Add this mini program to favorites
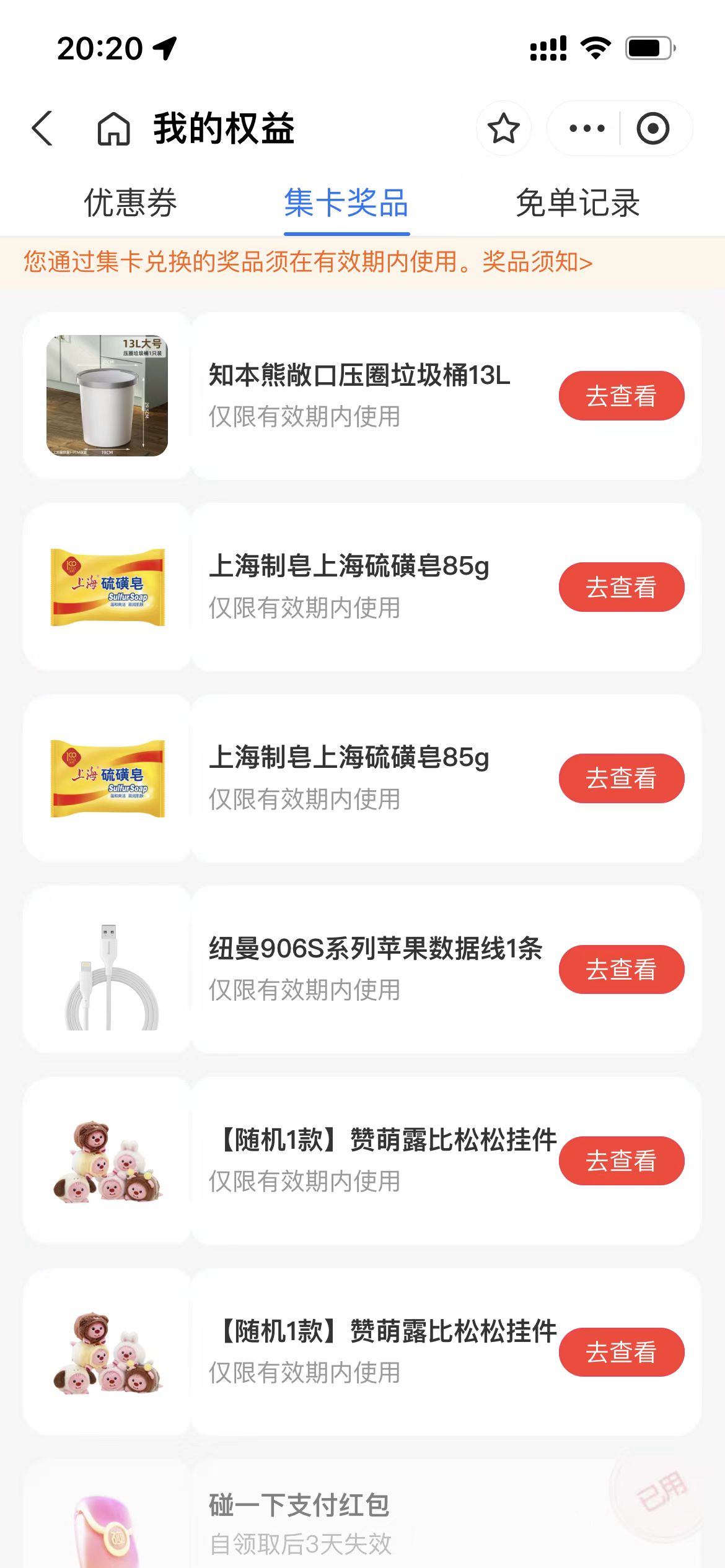 503,129
